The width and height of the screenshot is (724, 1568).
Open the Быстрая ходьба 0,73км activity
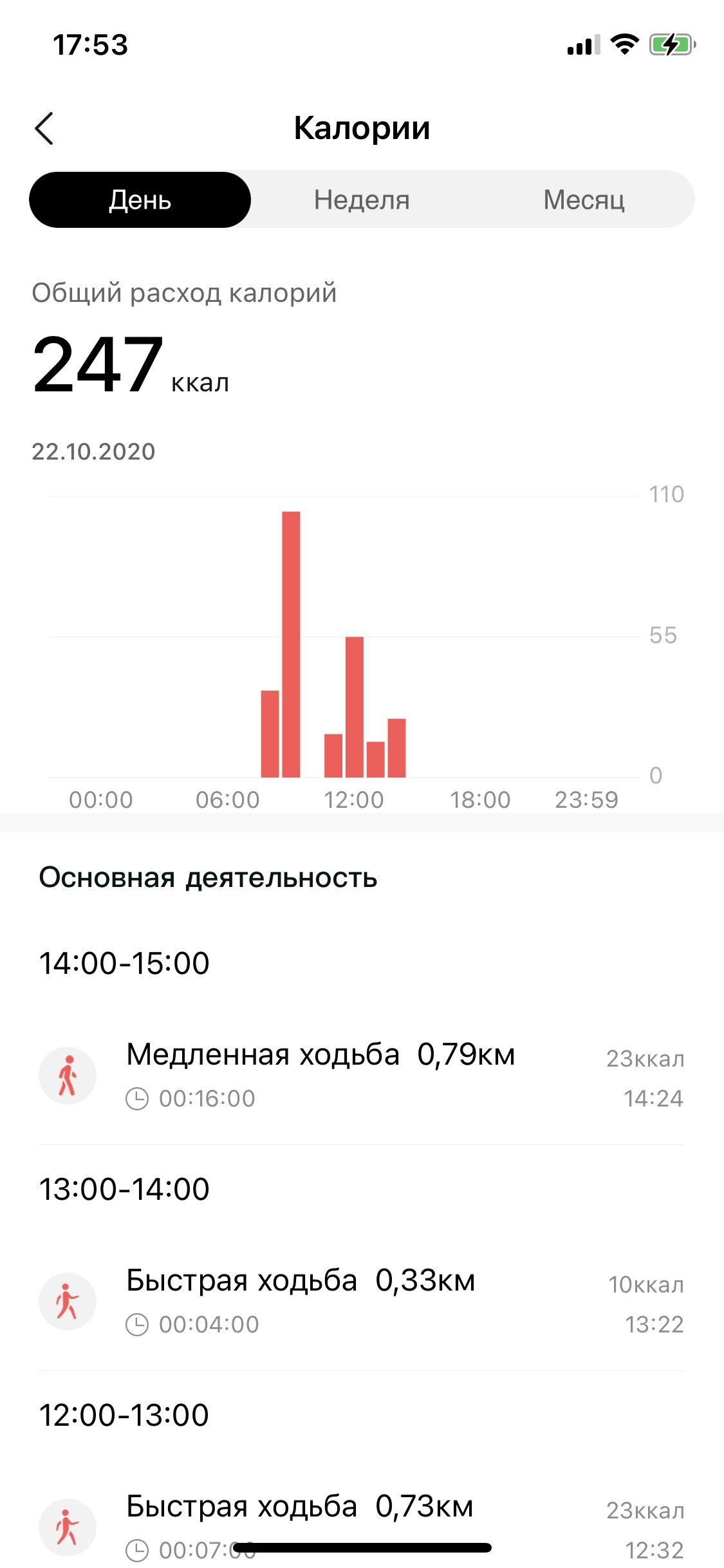(362, 1527)
